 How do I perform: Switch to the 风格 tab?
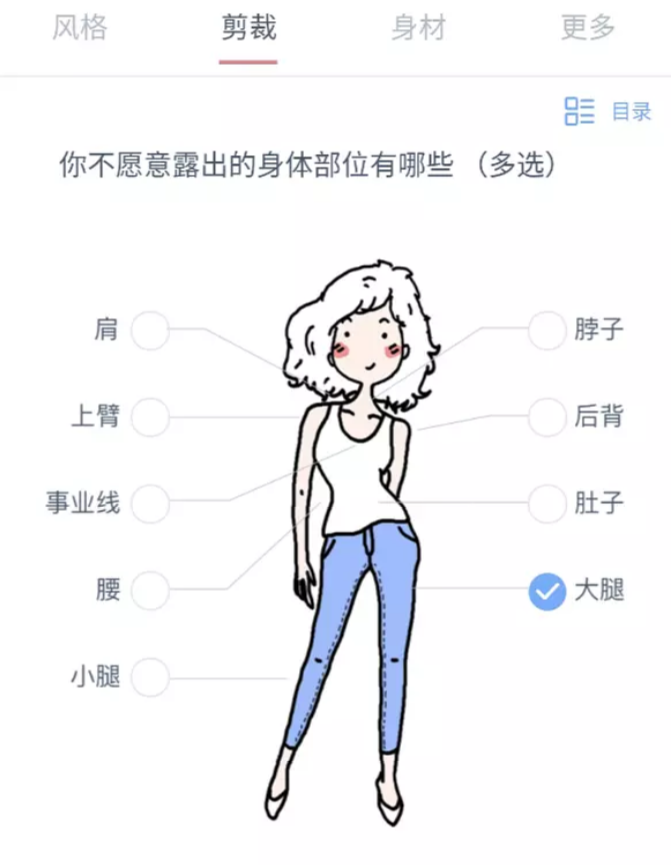click(x=79, y=28)
